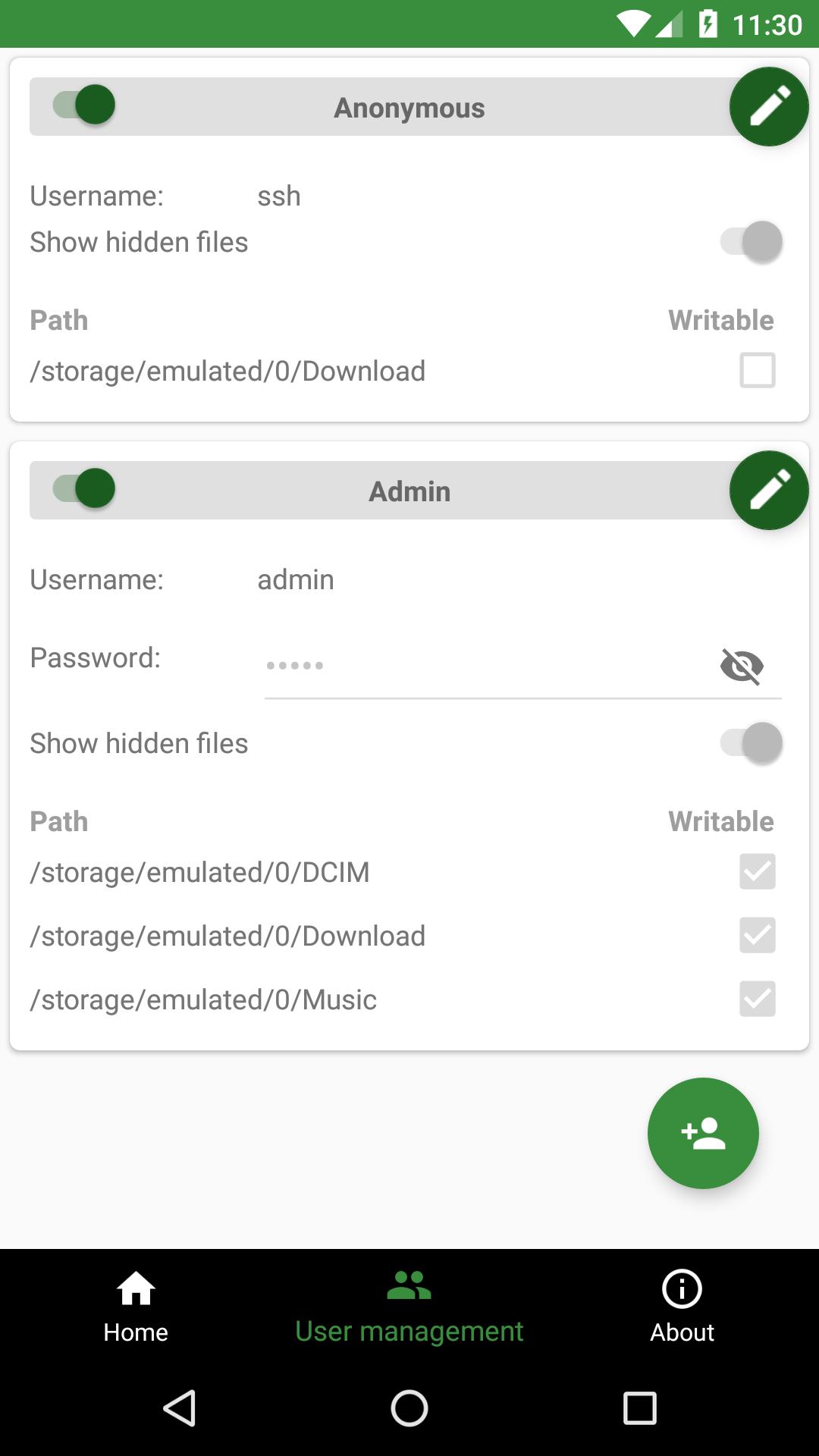Disable the Anonymous user switch
The width and height of the screenshot is (819, 1456).
[84, 105]
